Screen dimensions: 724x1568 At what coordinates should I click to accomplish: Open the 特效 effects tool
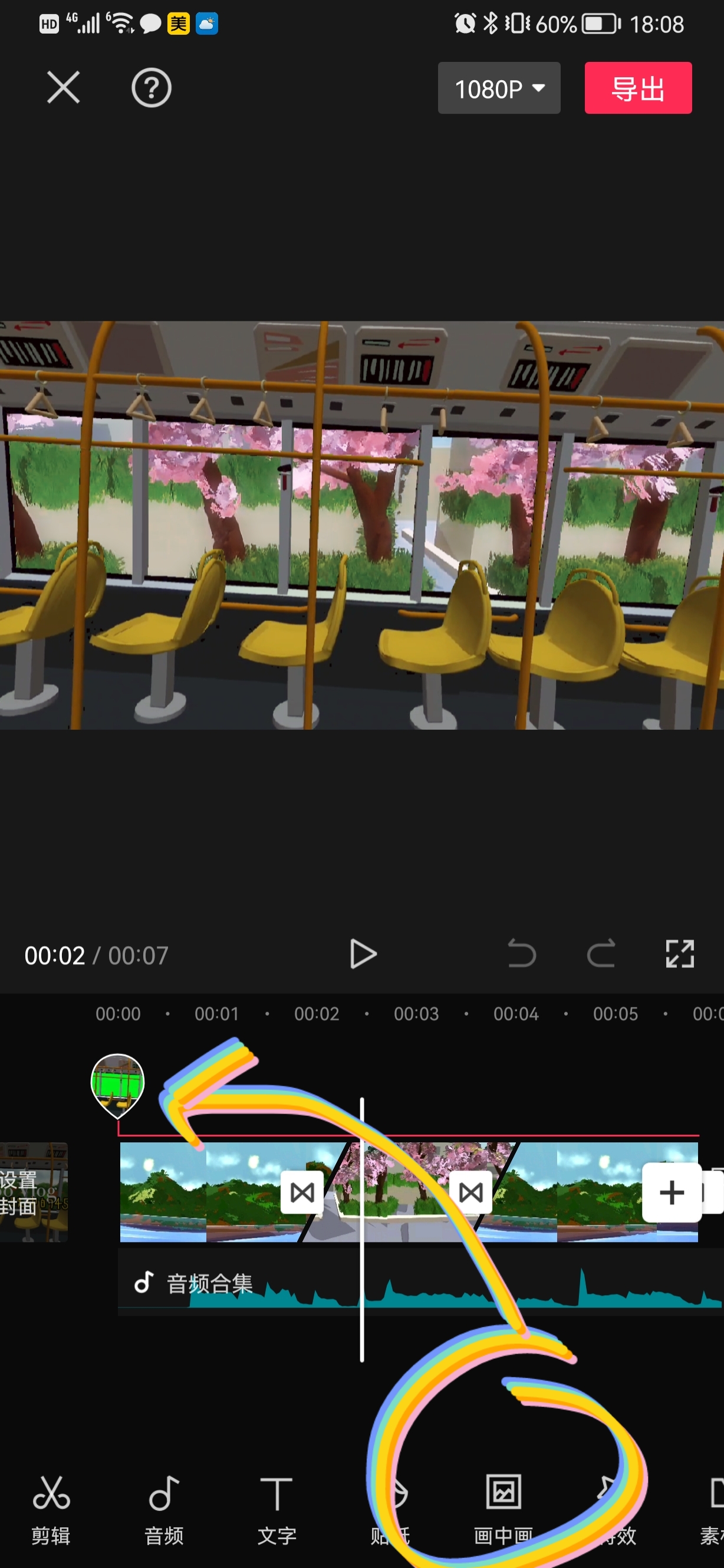(616, 1510)
